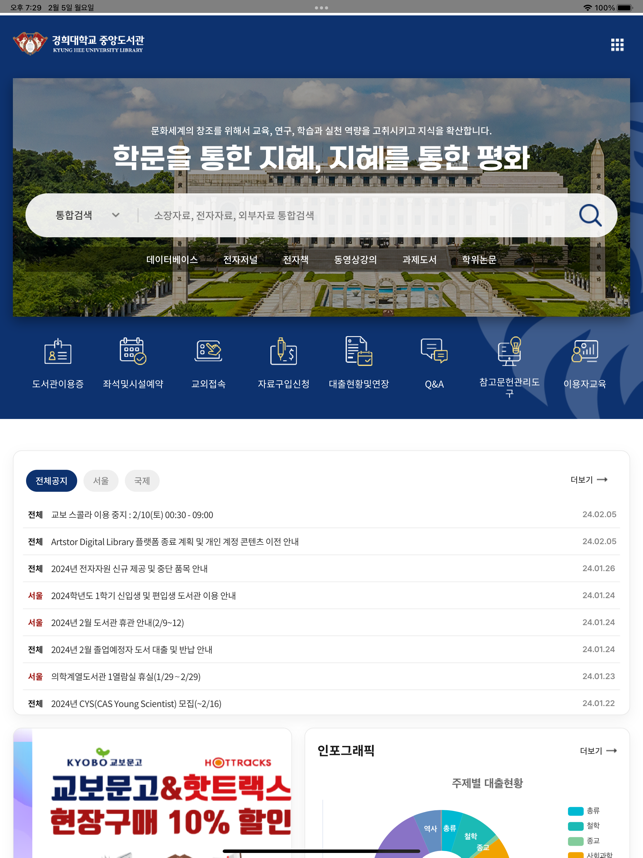
Task: Open 이용자교육 shortcut
Action: click(x=585, y=364)
